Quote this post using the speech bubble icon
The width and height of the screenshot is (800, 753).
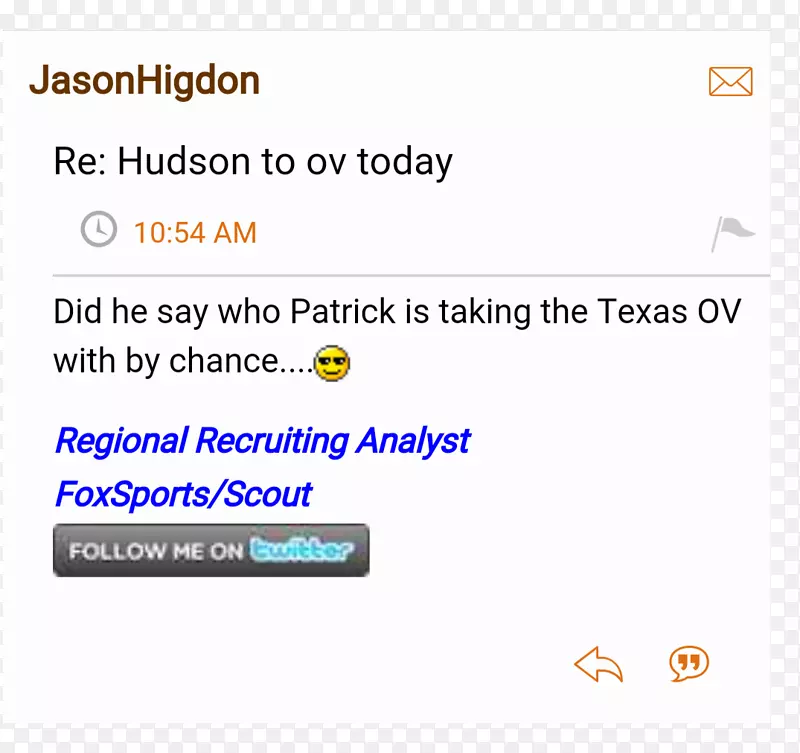coord(689,663)
